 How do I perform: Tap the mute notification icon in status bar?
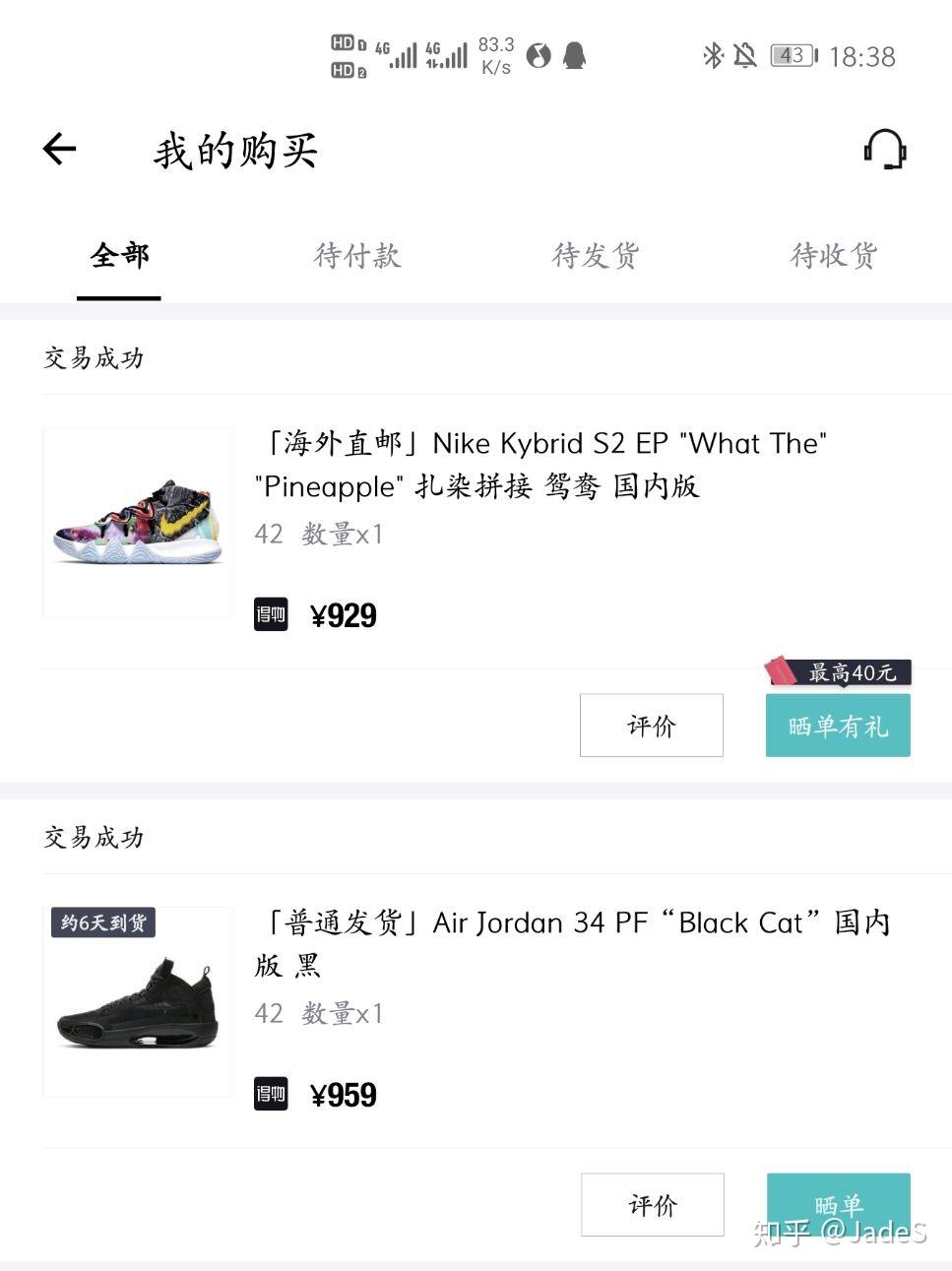746,56
